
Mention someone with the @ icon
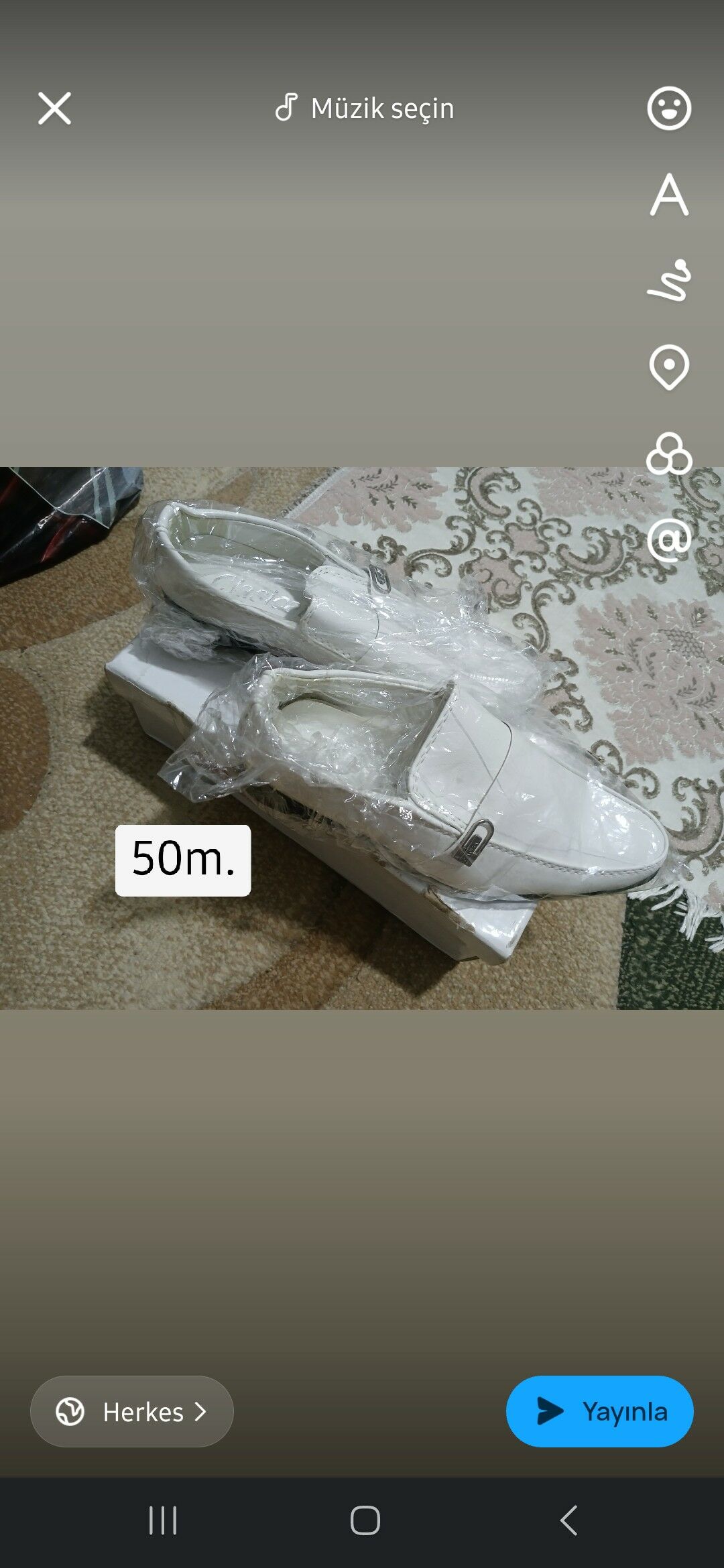coord(669,539)
